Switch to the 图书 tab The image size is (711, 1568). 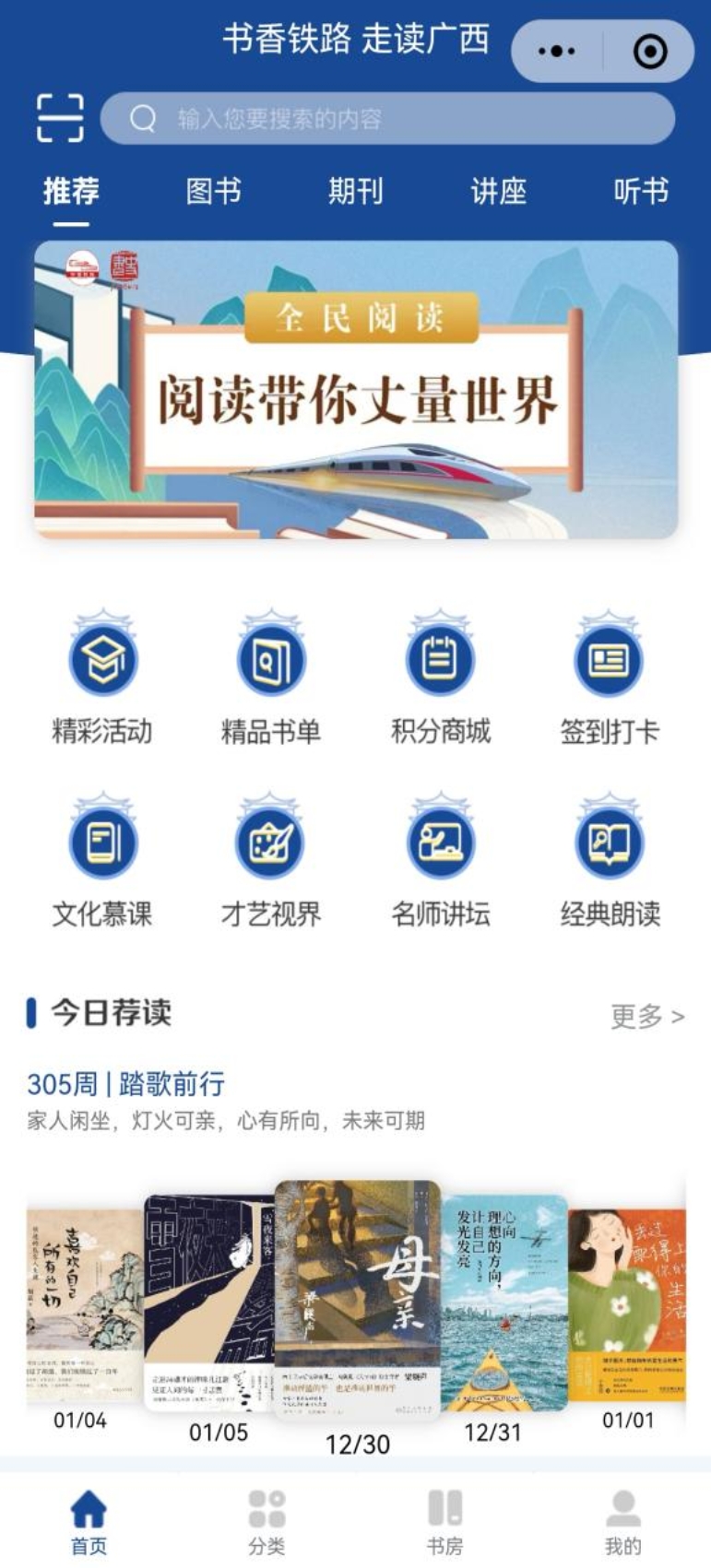click(x=213, y=191)
